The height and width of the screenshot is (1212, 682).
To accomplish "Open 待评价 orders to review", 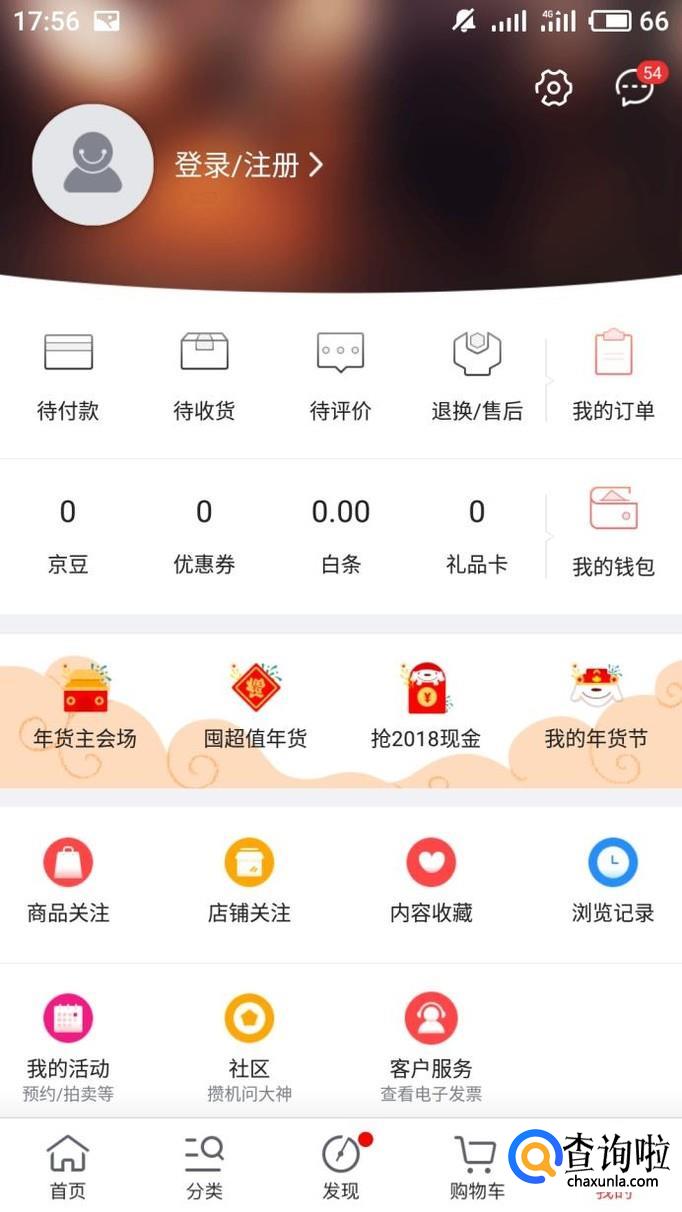I will (340, 376).
